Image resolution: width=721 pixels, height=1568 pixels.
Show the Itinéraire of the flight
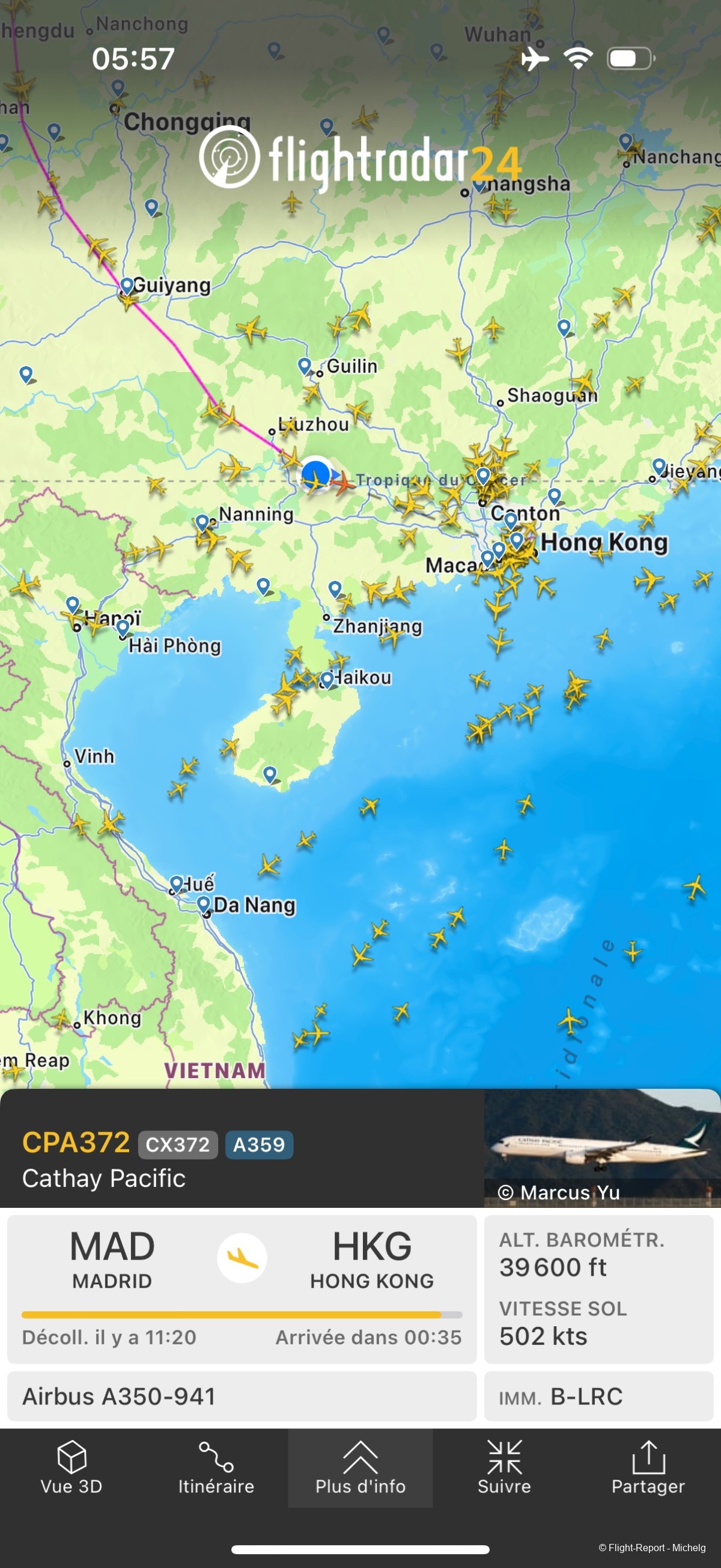[x=216, y=1468]
